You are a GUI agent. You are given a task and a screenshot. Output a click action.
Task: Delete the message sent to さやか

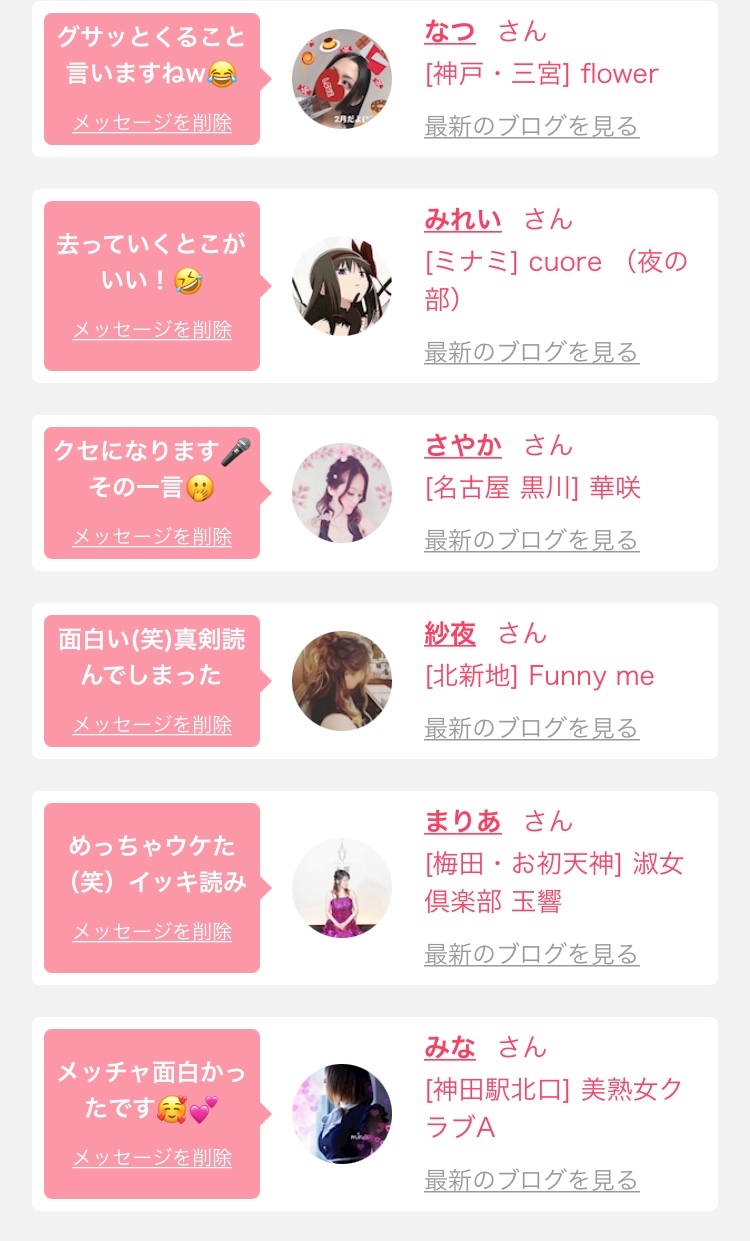[152, 537]
